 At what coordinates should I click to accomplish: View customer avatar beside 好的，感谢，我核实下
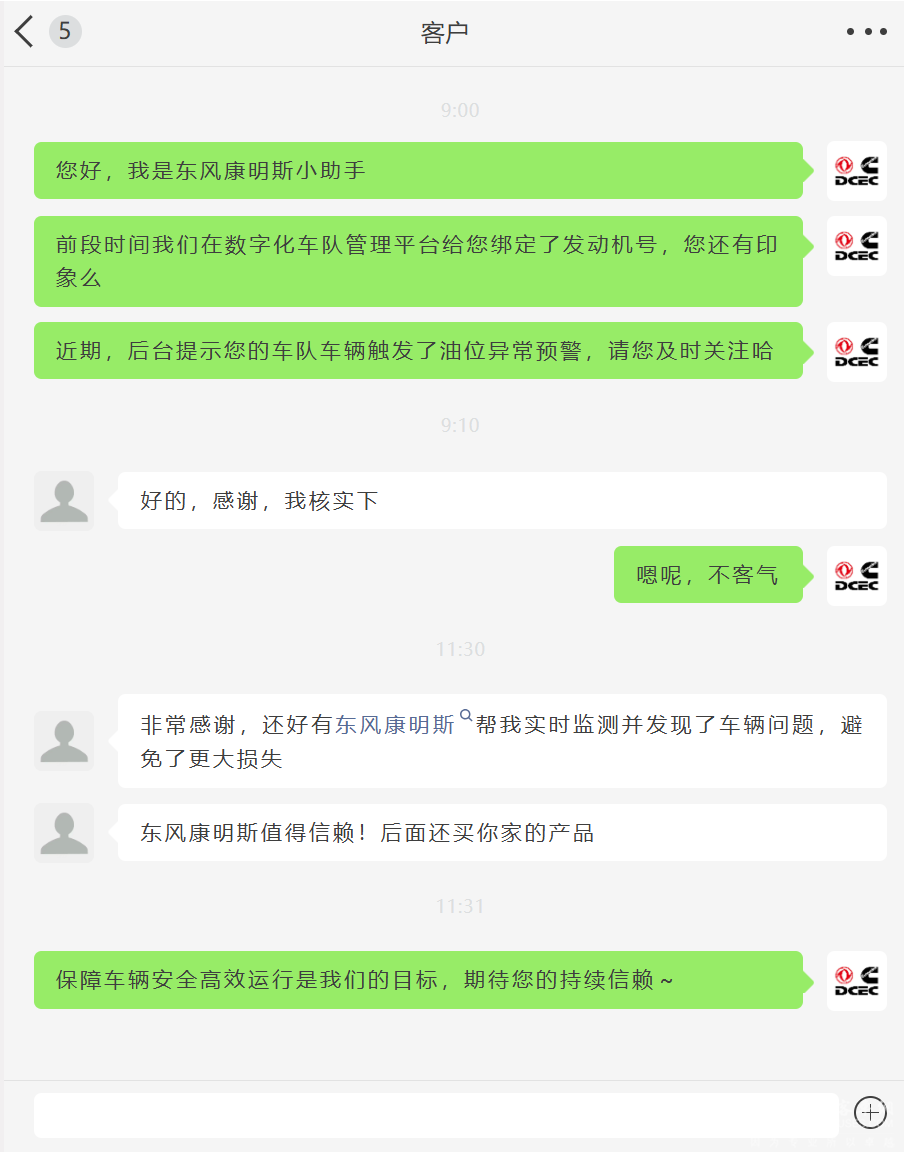pyautogui.click(x=64, y=501)
